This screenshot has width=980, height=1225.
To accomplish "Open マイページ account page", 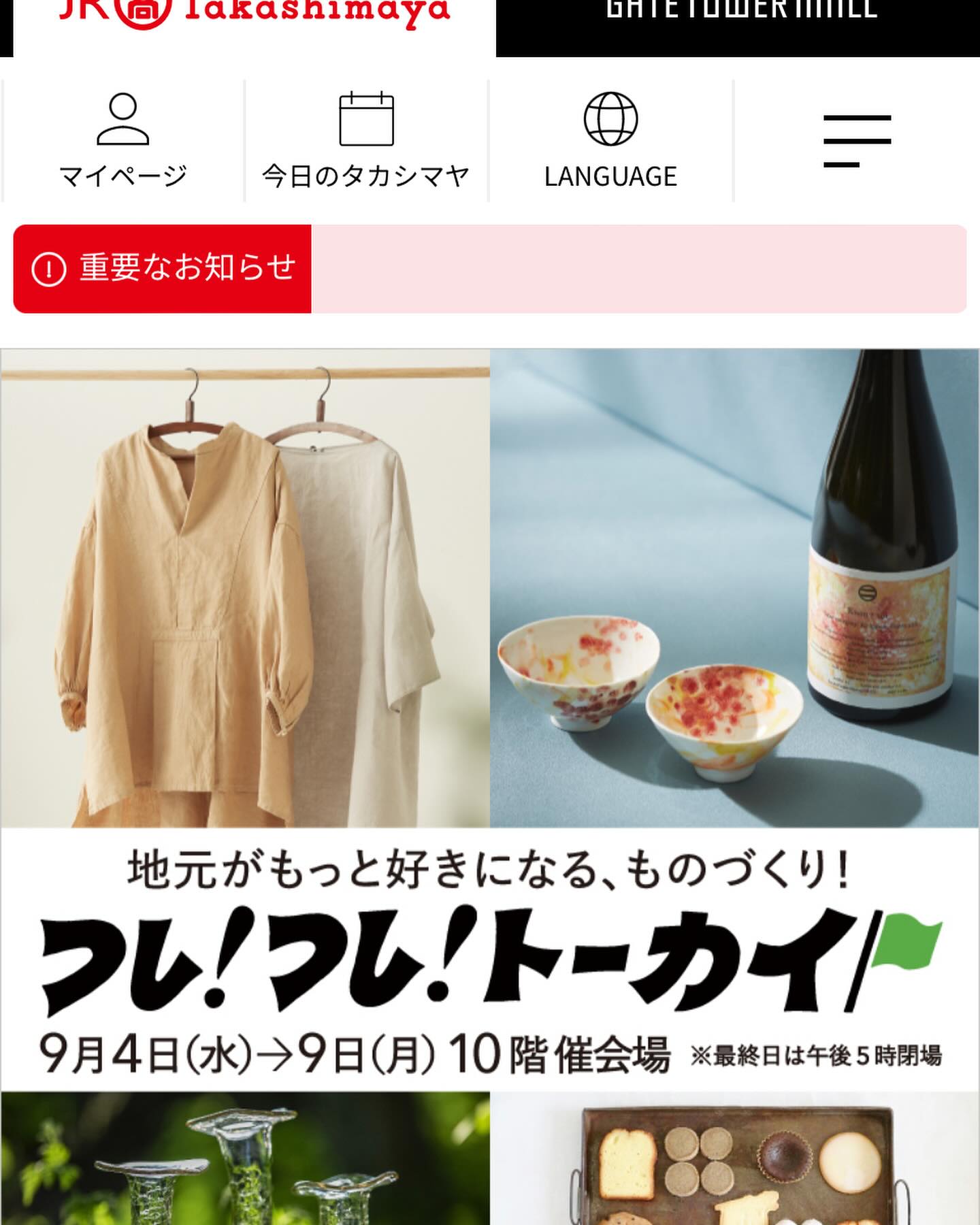I will click(x=122, y=141).
